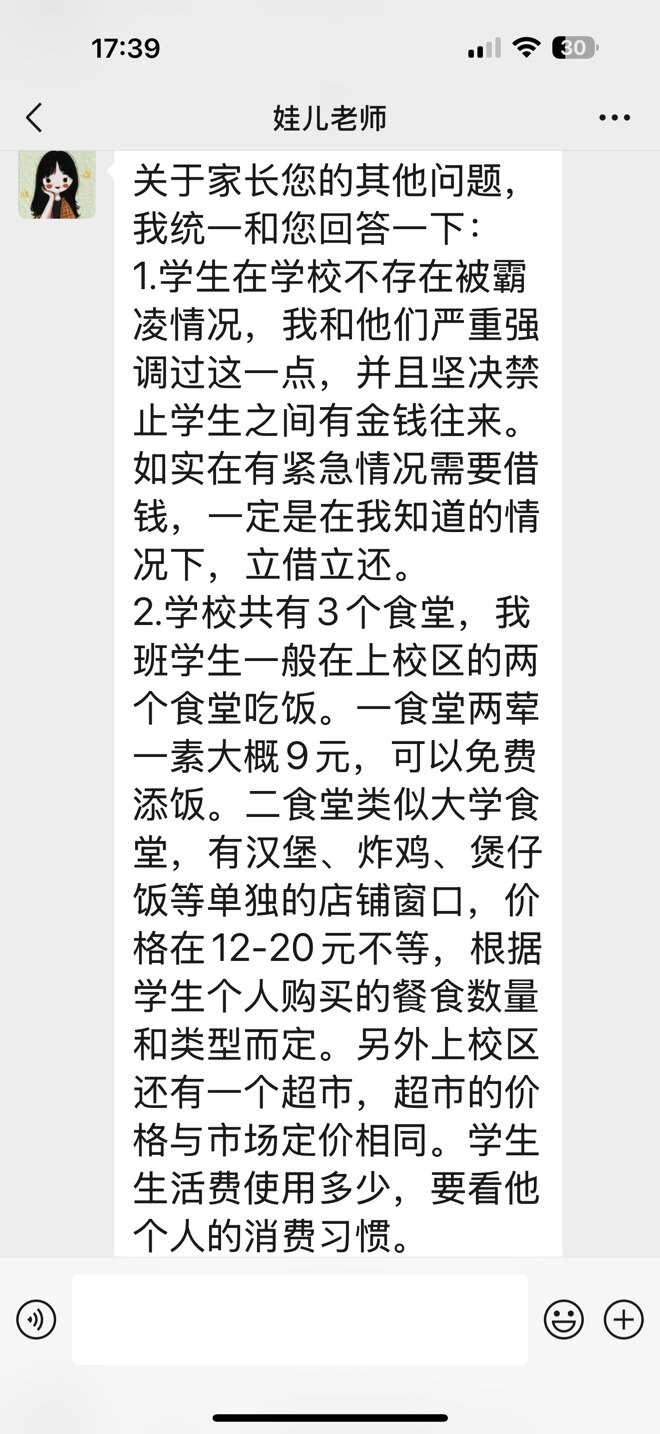Open the plus attachments menu
This screenshot has width=660, height=1434.
[x=623, y=1320]
